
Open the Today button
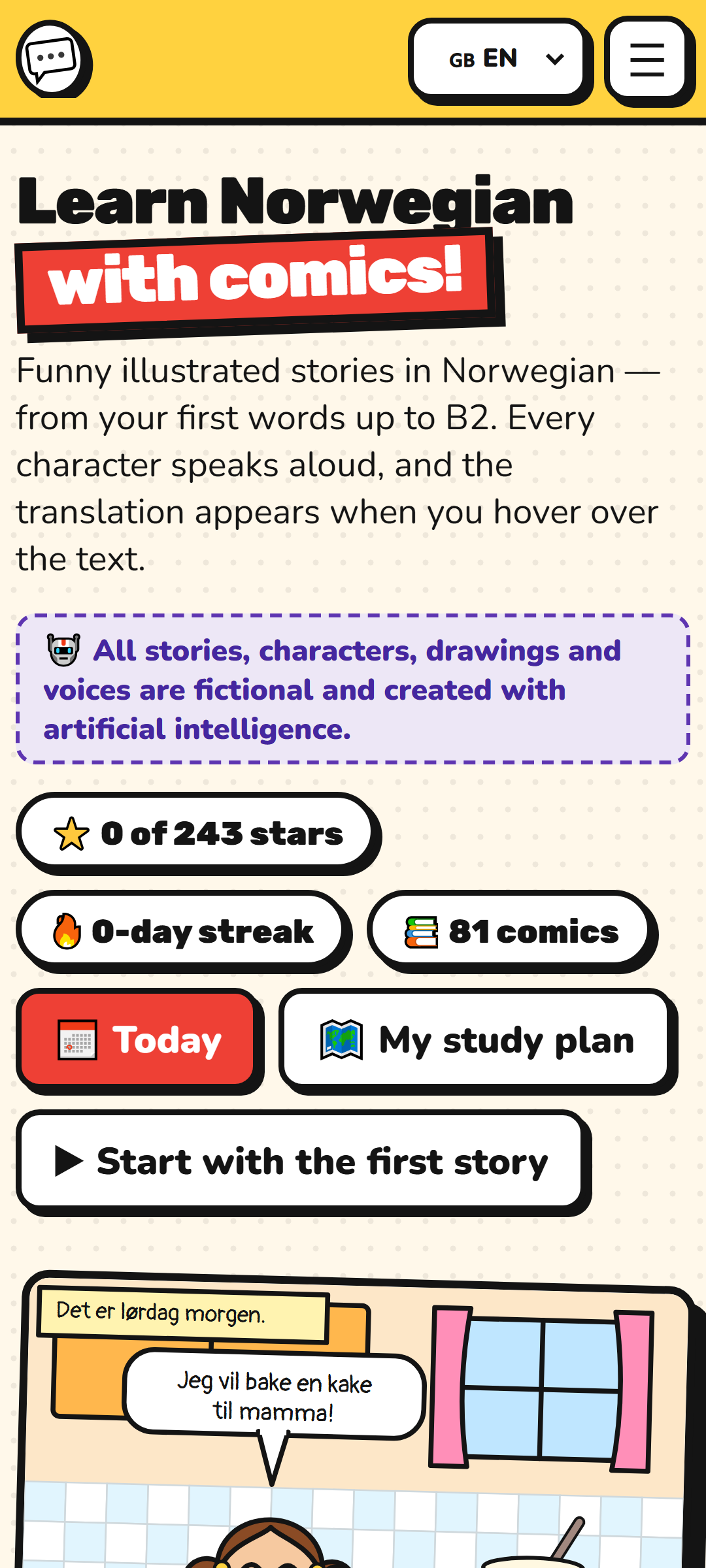138,1039
